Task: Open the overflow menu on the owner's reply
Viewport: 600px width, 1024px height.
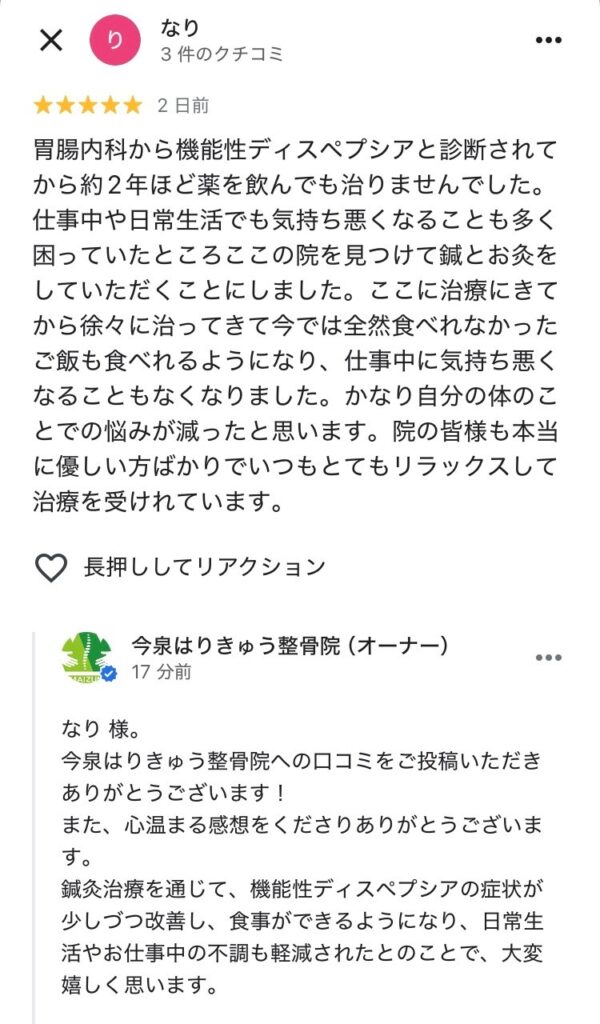Action: tap(548, 658)
